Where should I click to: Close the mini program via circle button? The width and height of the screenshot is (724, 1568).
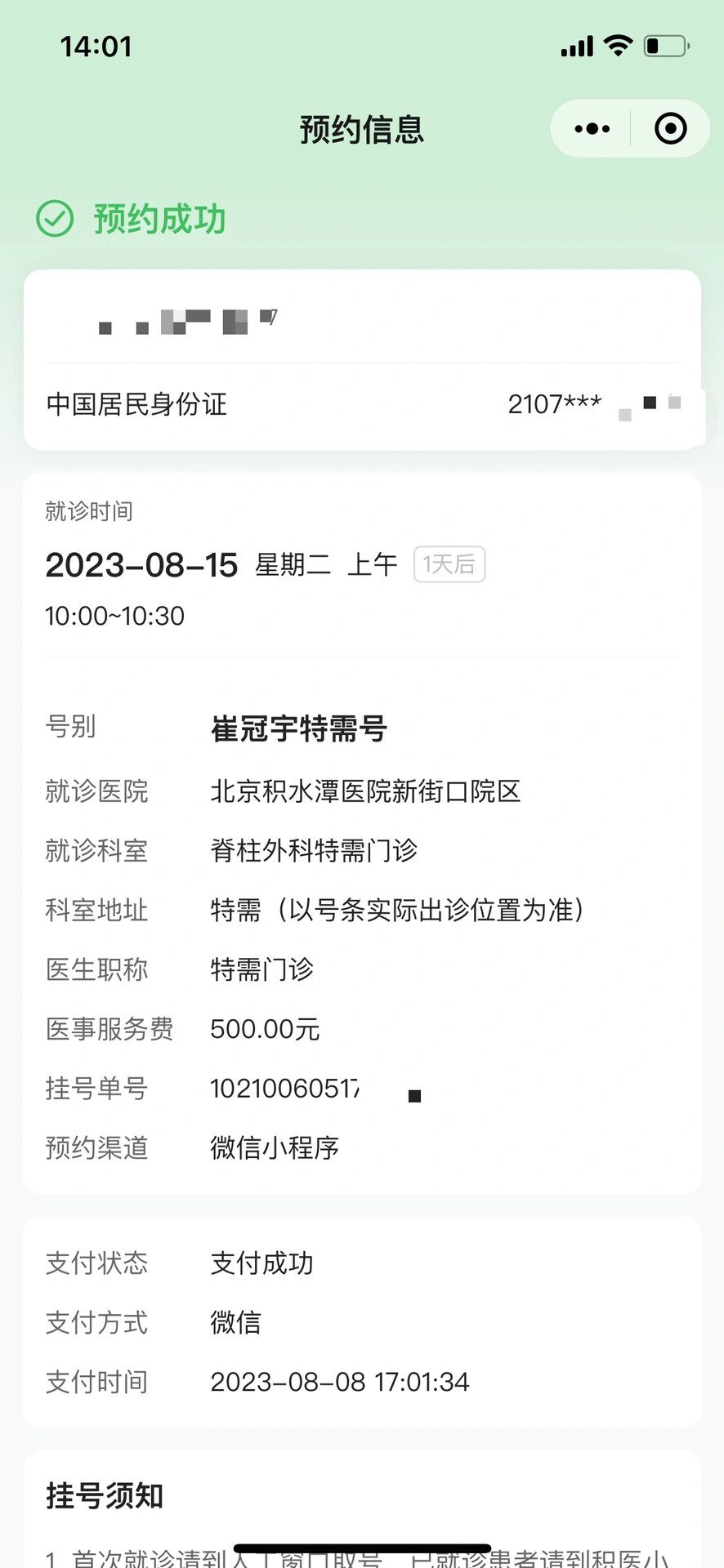click(670, 129)
